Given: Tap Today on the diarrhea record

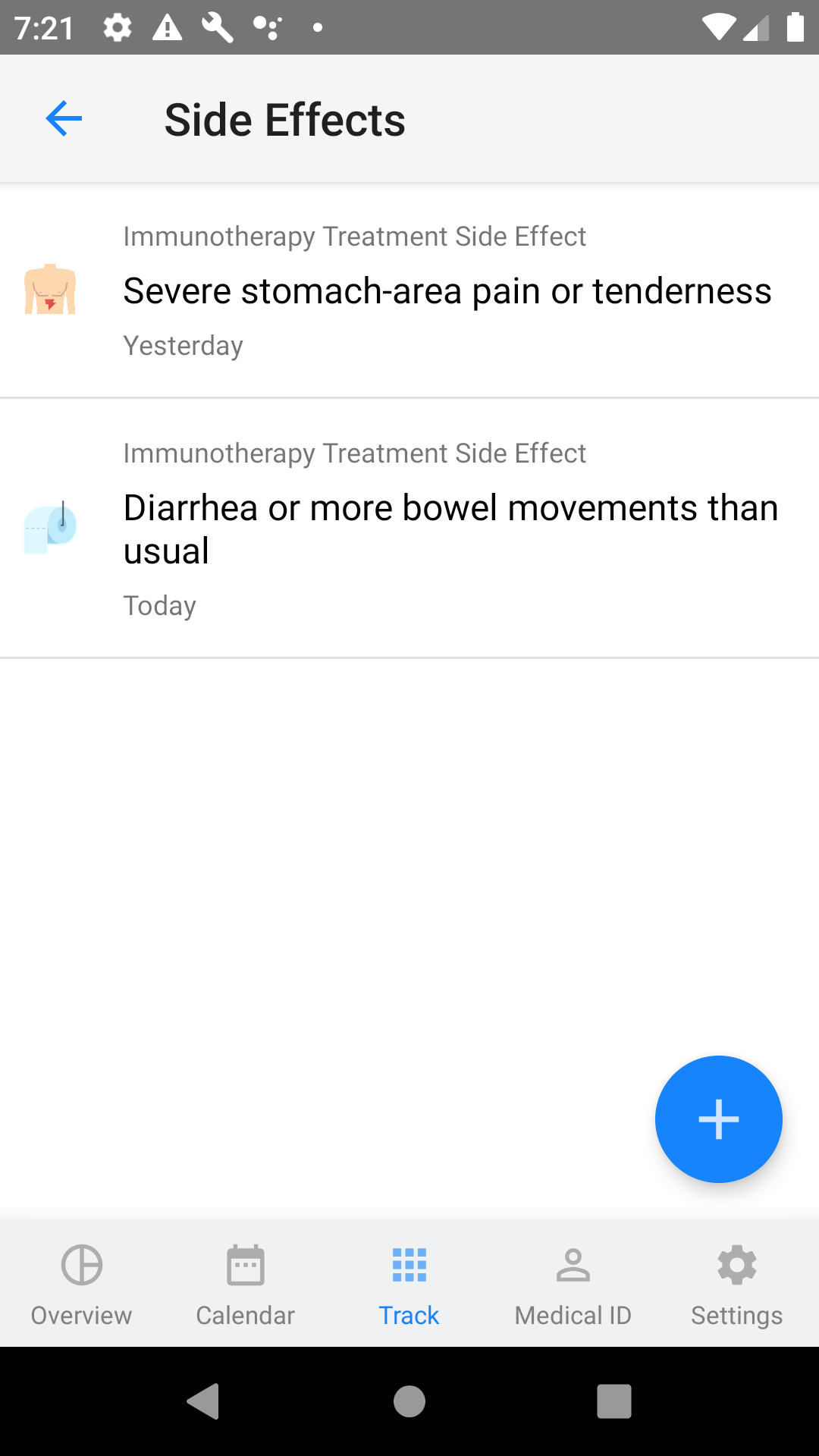Looking at the screenshot, I should [160, 605].
